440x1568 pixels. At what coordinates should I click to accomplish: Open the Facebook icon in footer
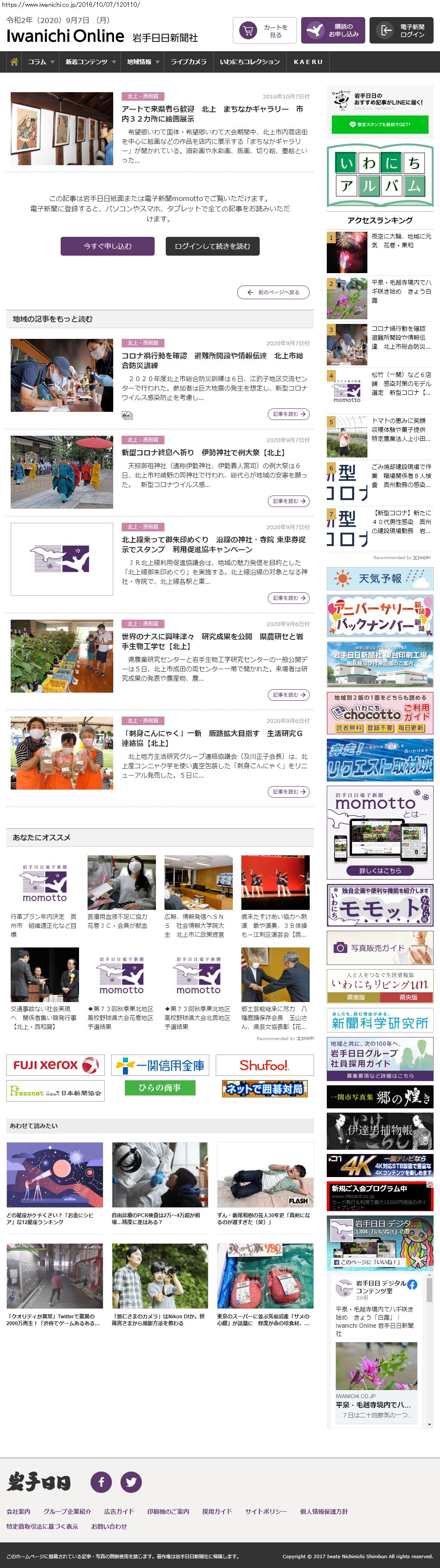coord(101,1481)
